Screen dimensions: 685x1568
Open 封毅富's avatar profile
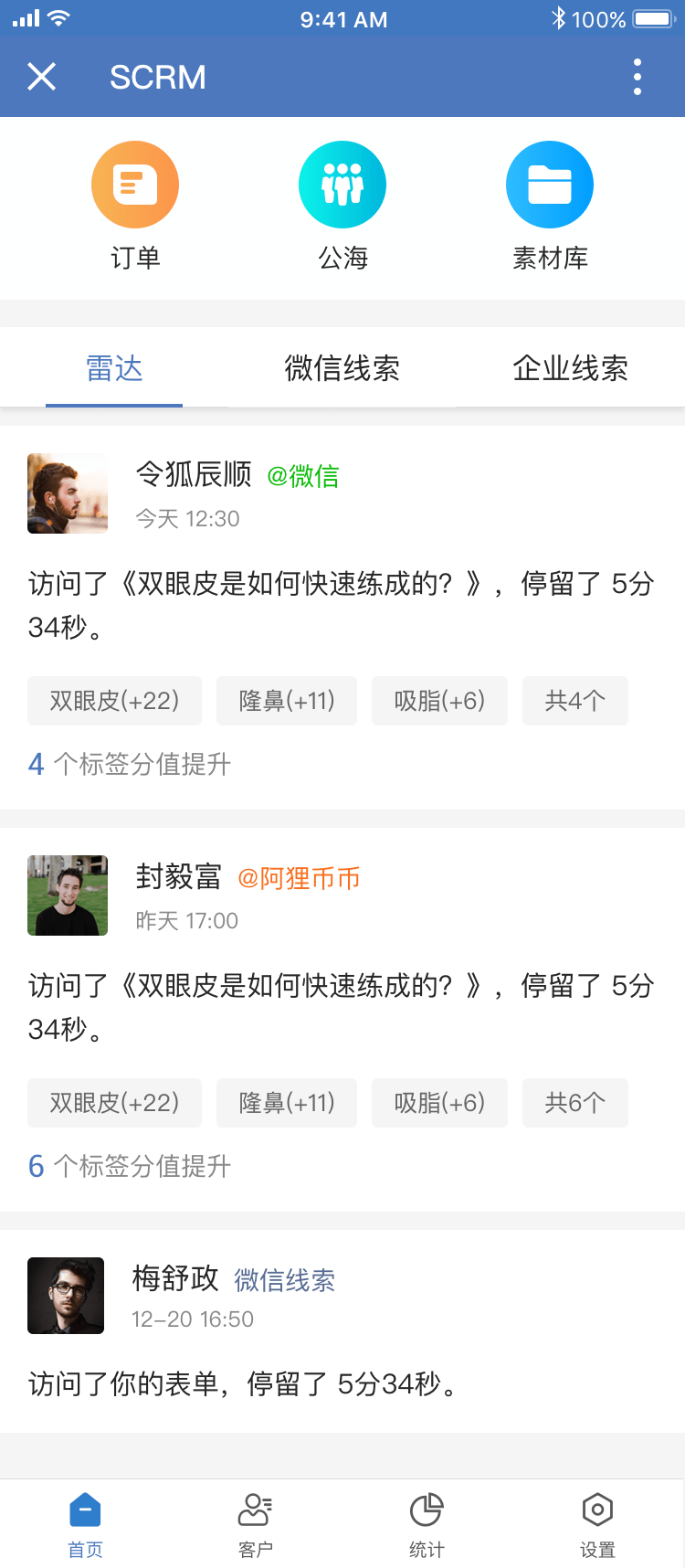68,895
